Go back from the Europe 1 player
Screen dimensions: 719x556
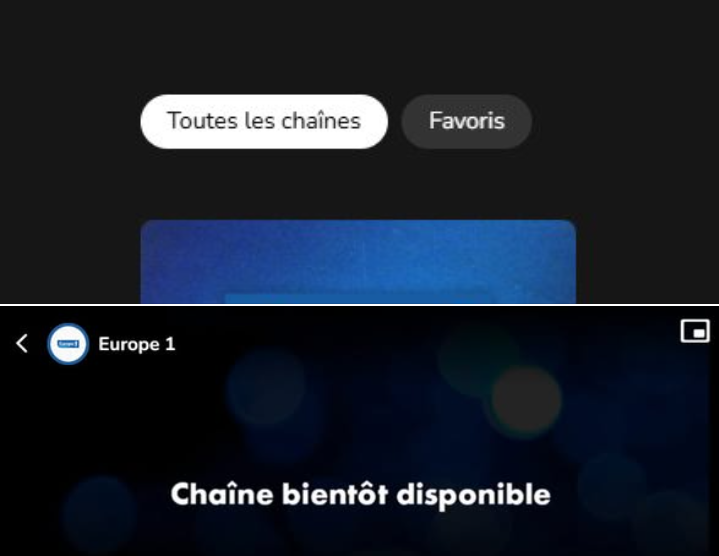(x=23, y=344)
